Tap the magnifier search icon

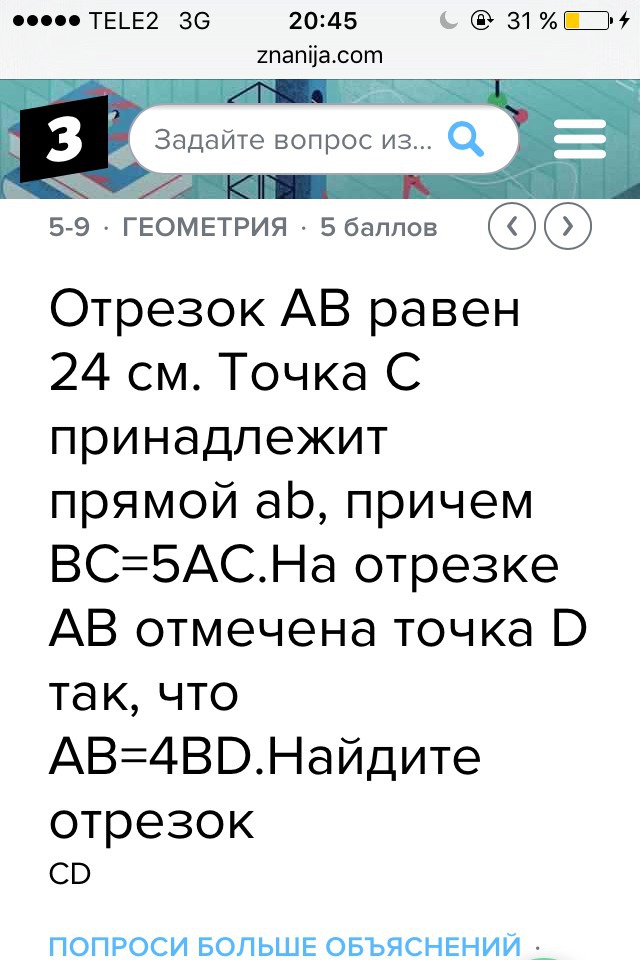[465, 139]
